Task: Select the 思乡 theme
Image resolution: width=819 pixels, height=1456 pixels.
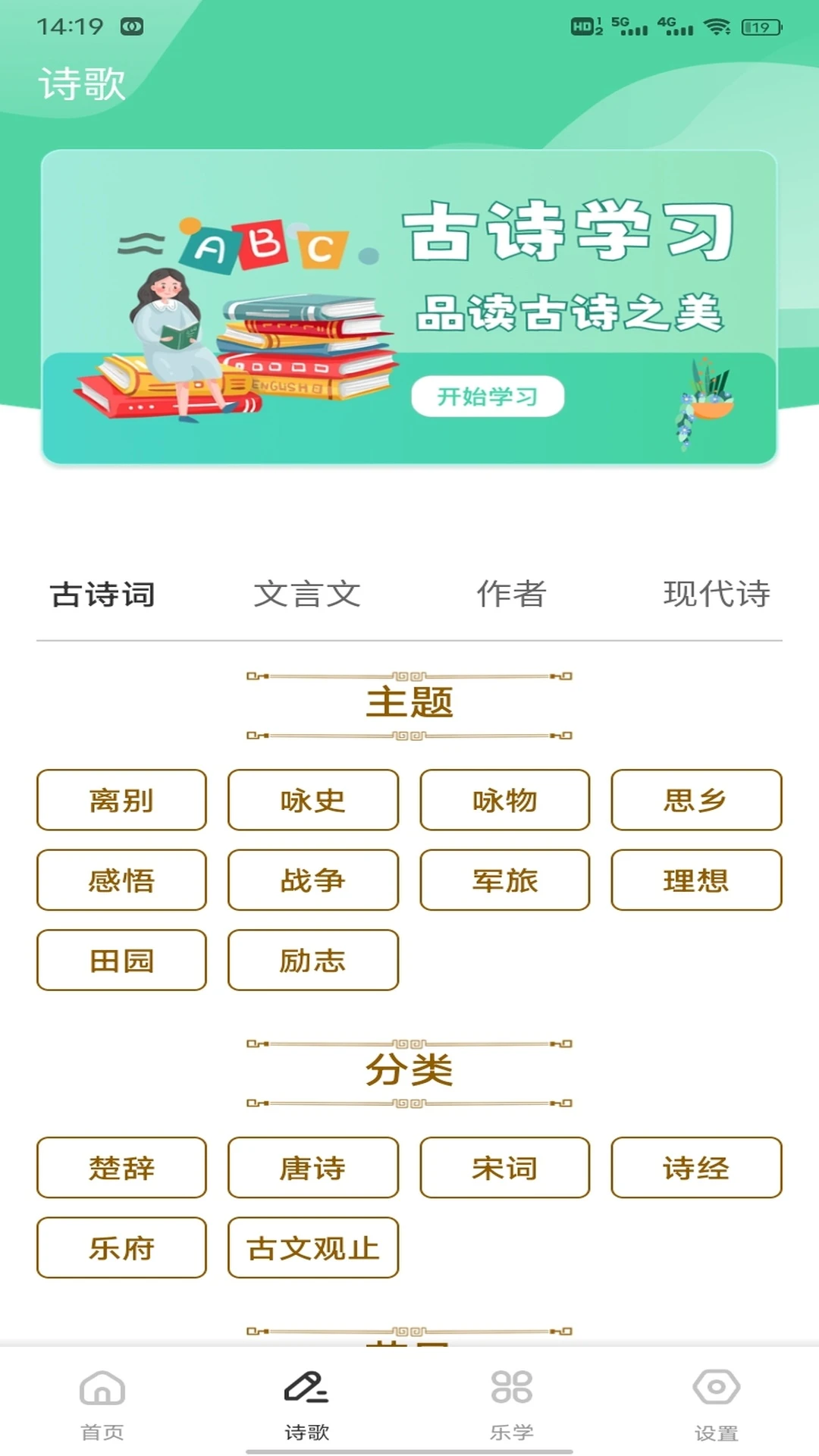Action: (x=696, y=802)
